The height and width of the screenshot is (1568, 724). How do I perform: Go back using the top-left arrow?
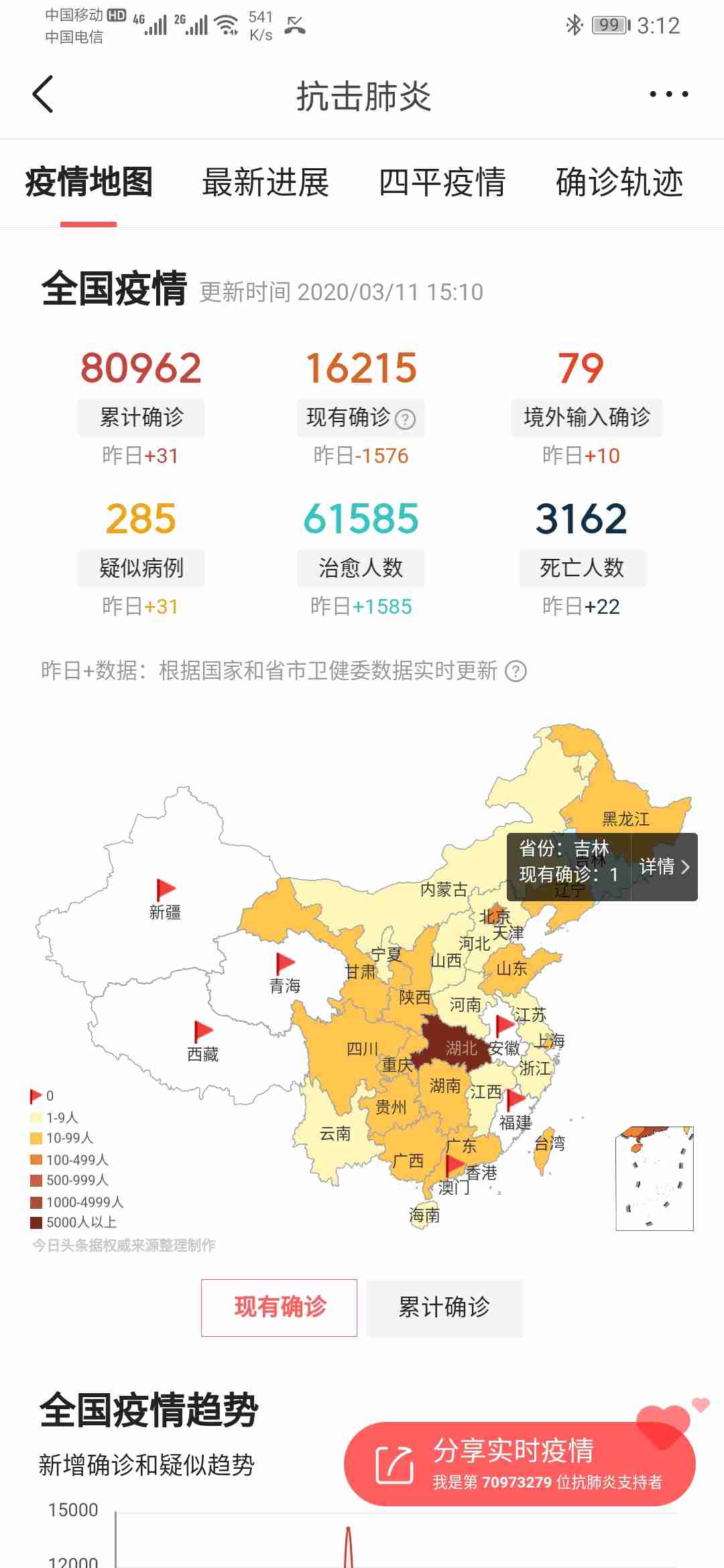pos(43,94)
